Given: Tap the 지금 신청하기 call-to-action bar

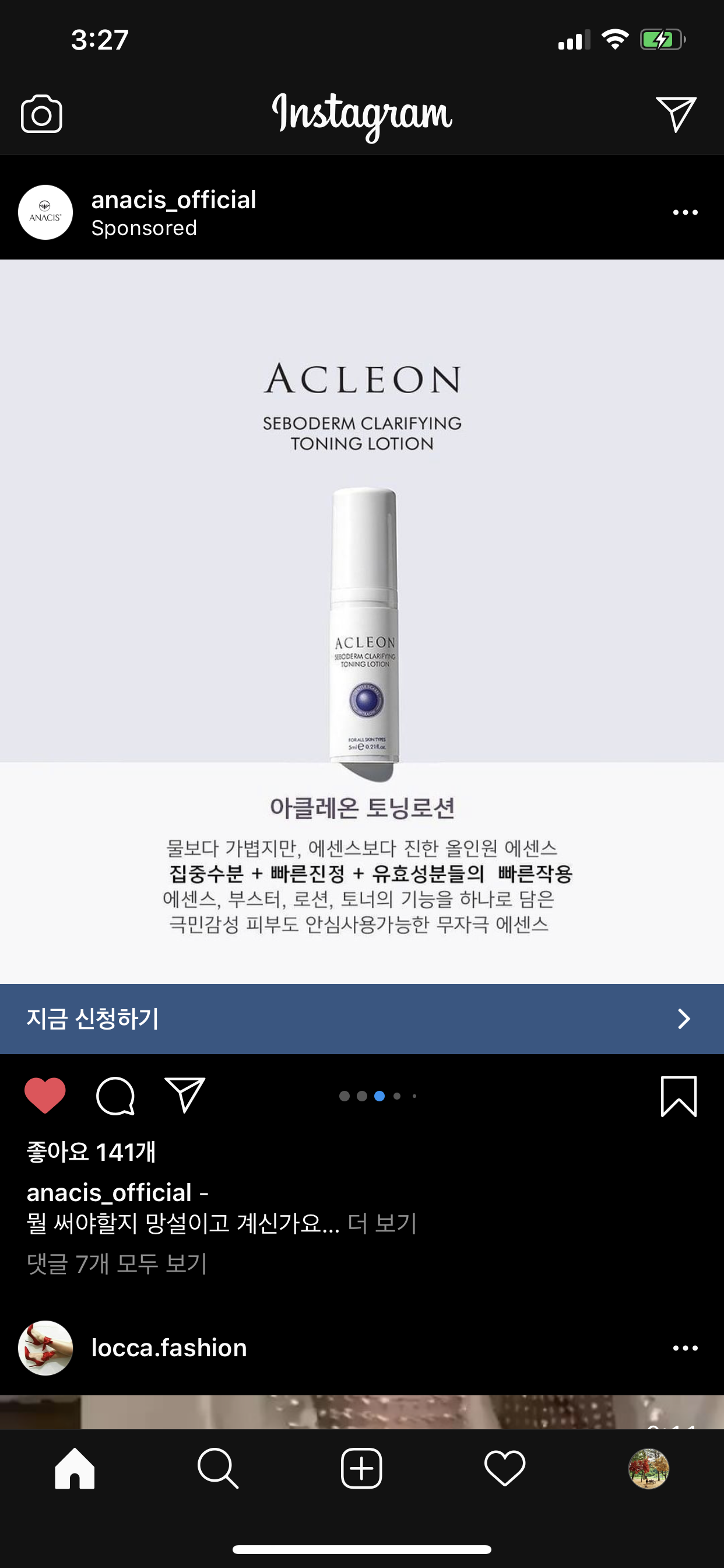Looking at the screenshot, I should [x=361, y=1019].
